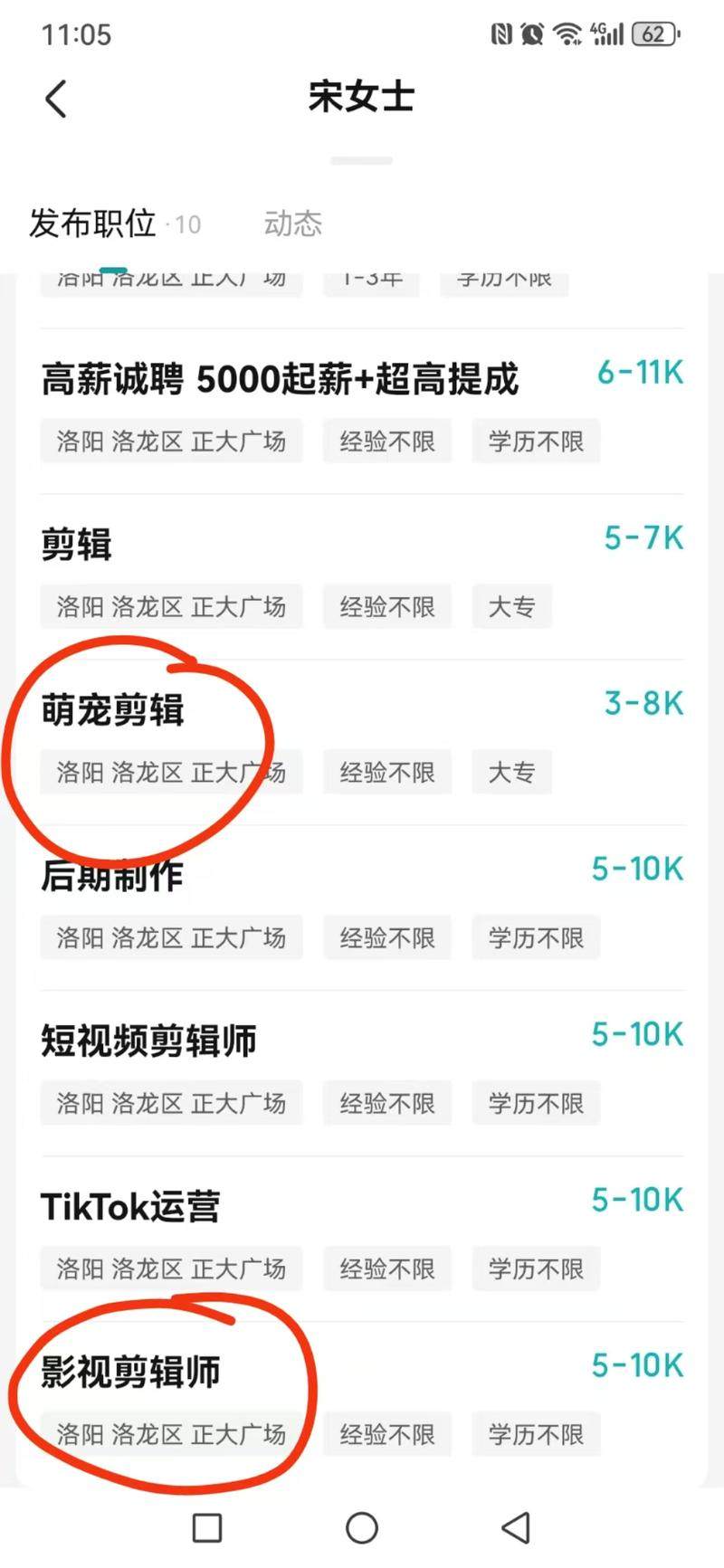Go back using the top arrow
Viewport: 724px width, 1568px height.
point(56,99)
